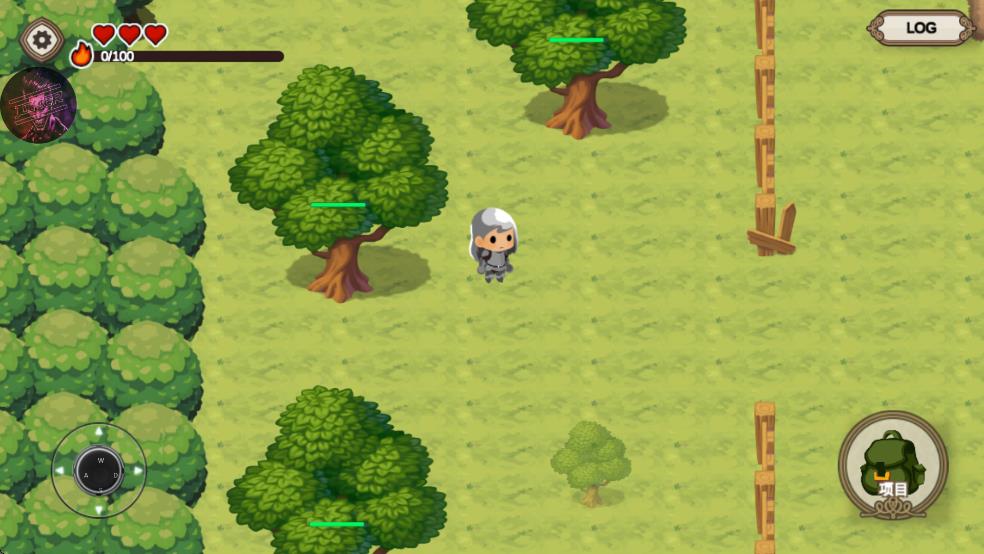
Task: Open the backpack inventory button
Action: pos(892,466)
